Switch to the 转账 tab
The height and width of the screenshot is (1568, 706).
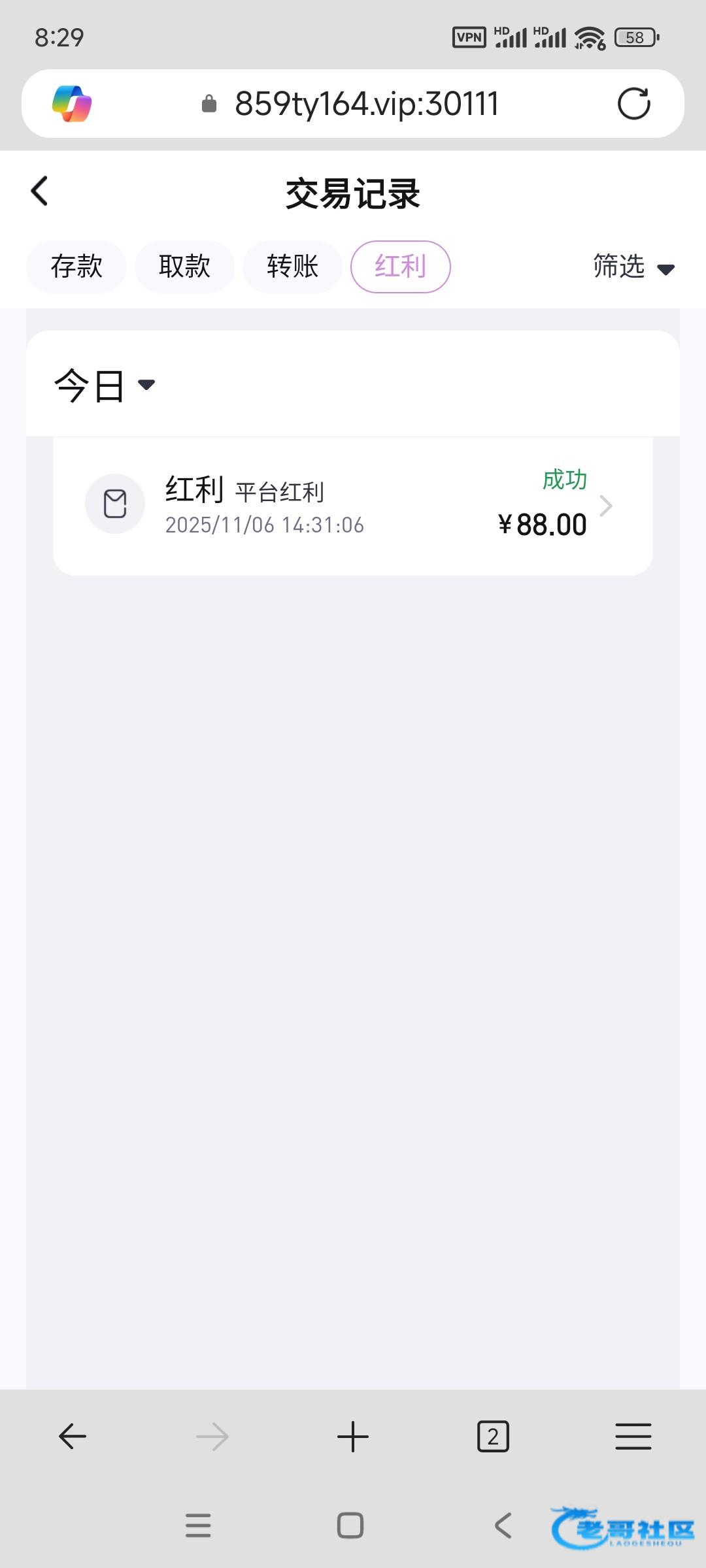[292, 267]
